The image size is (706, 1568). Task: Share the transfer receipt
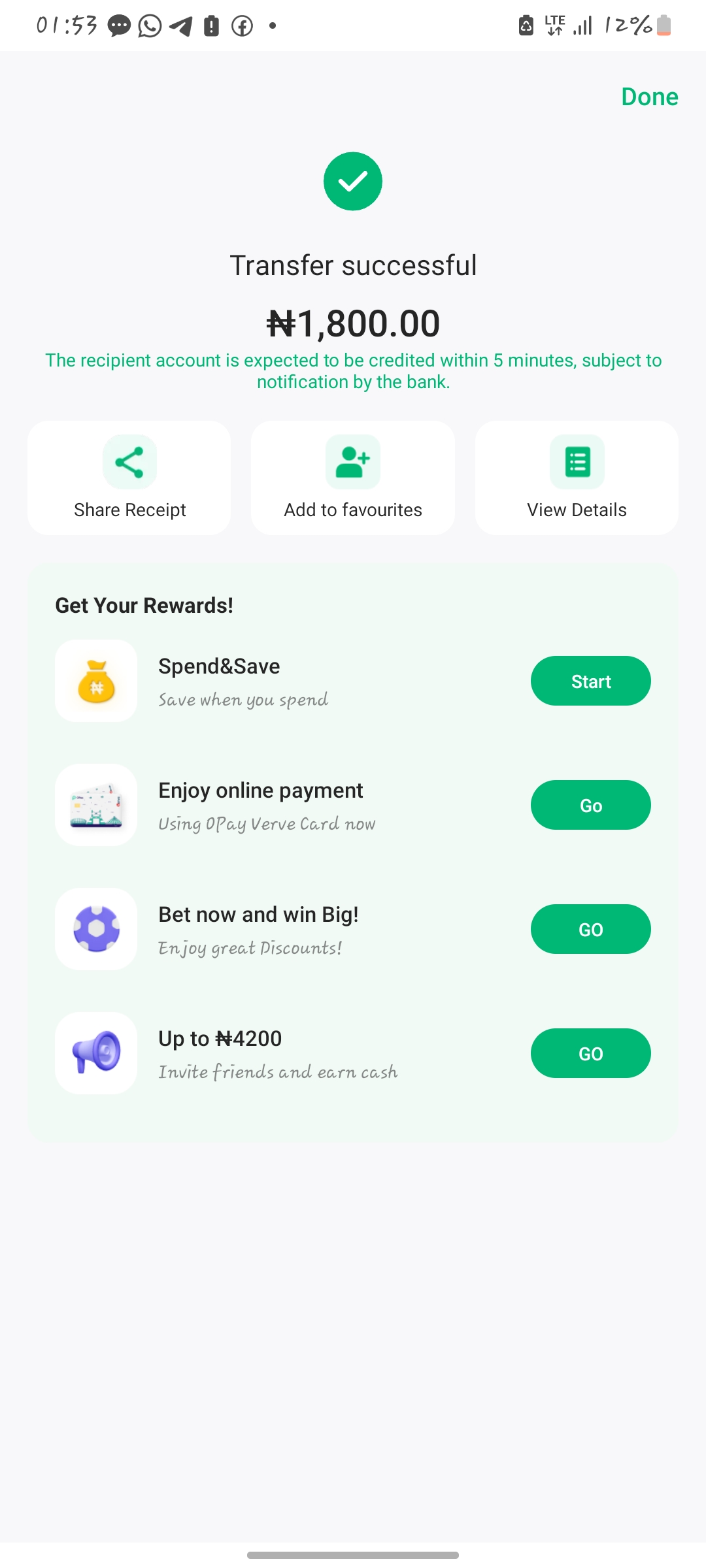click(x=129, y=478)
